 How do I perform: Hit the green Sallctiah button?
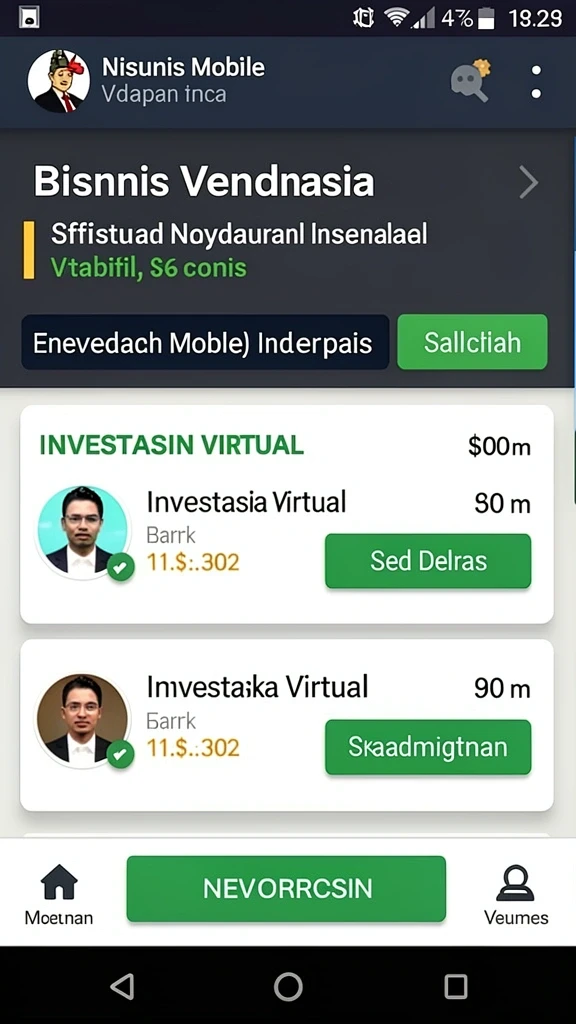(472, 342)
